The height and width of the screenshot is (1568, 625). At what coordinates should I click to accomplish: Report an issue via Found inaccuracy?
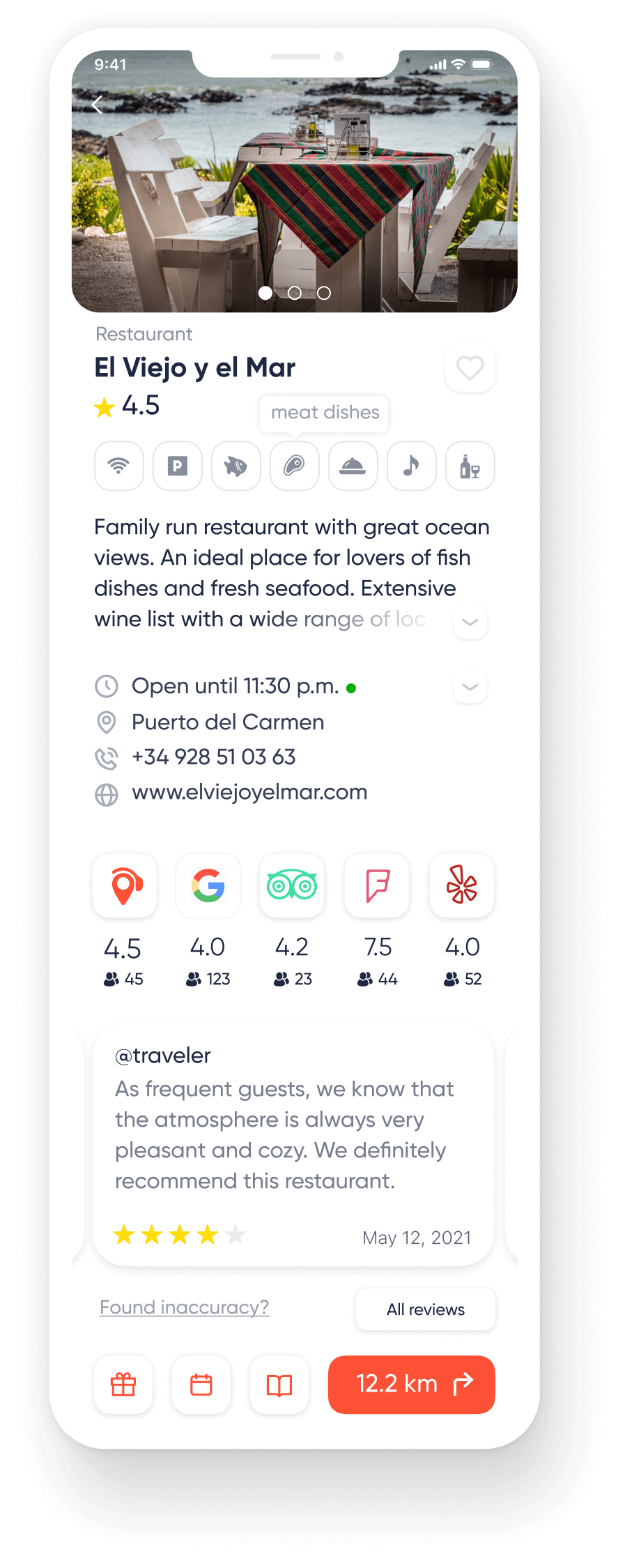click(184, 1307)
